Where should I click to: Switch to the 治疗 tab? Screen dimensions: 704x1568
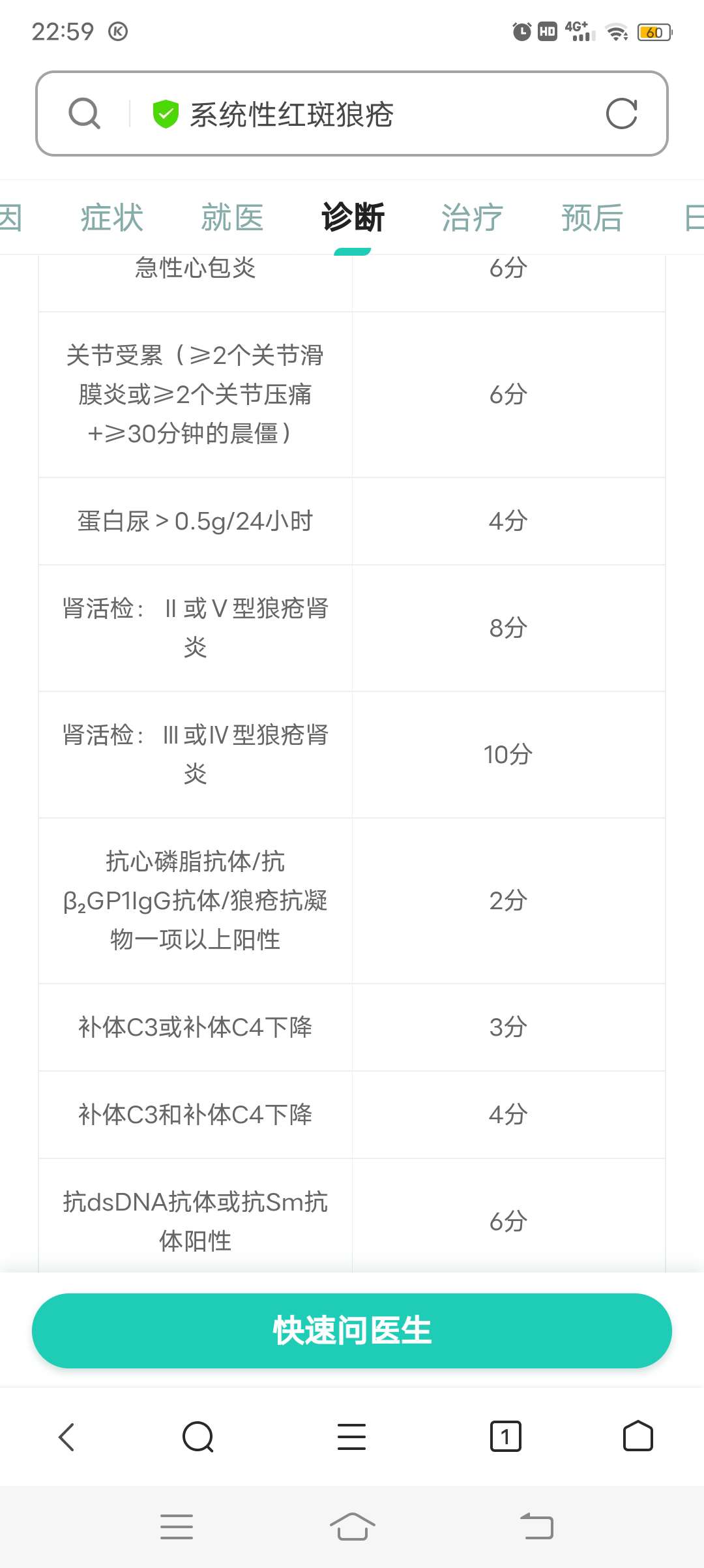(x=473, y=217)
